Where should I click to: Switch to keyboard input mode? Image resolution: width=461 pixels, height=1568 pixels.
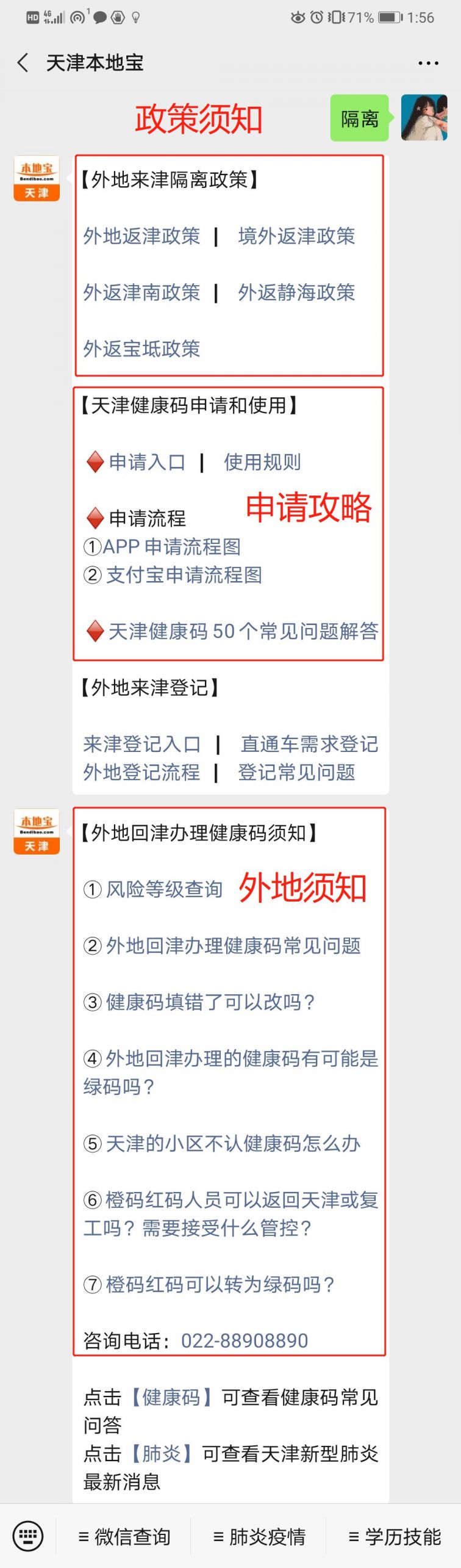pos(28,1536)
